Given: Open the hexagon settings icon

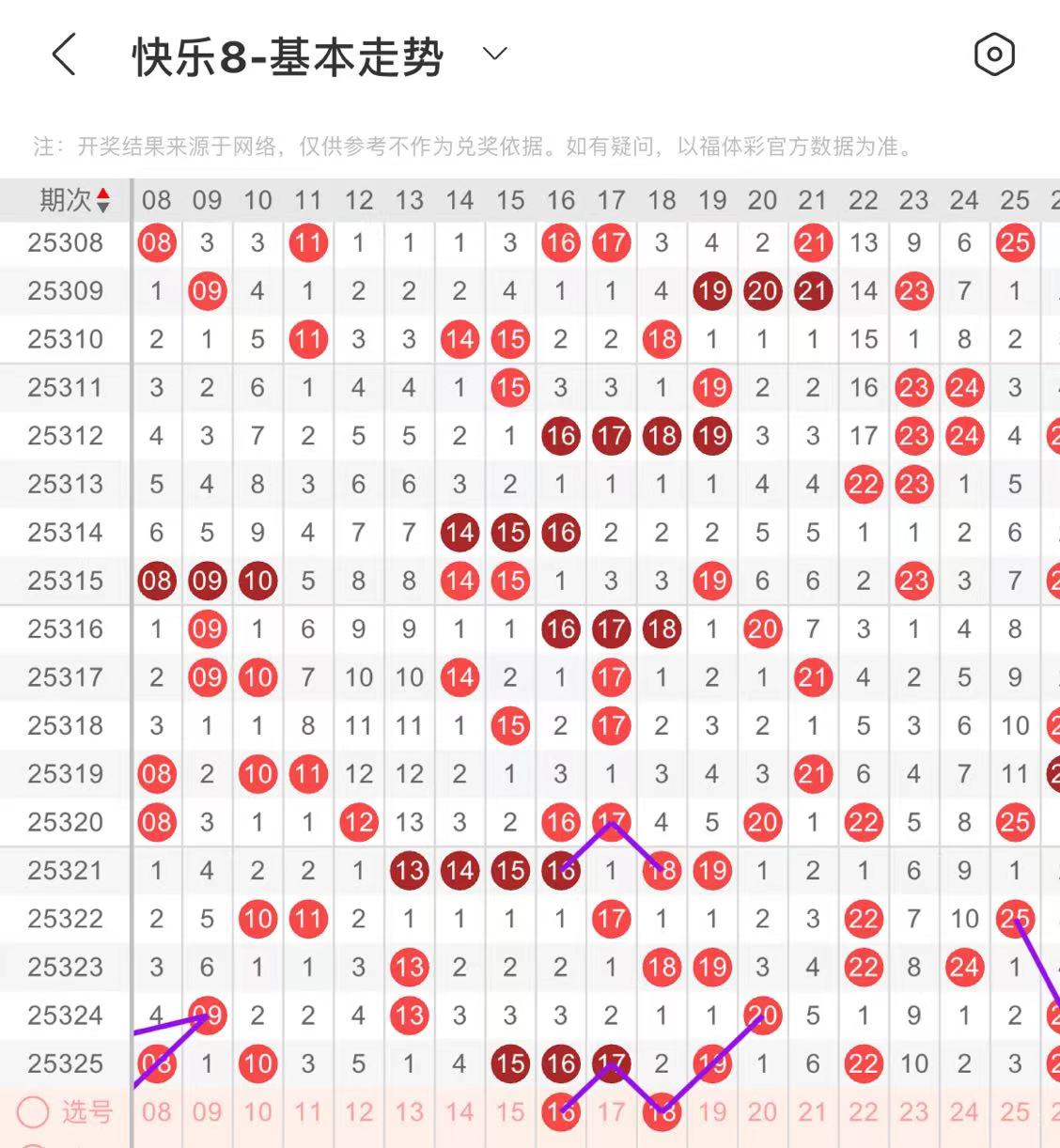Looking at the screenshot, I should pyautogui.click(x=994, y=54).
